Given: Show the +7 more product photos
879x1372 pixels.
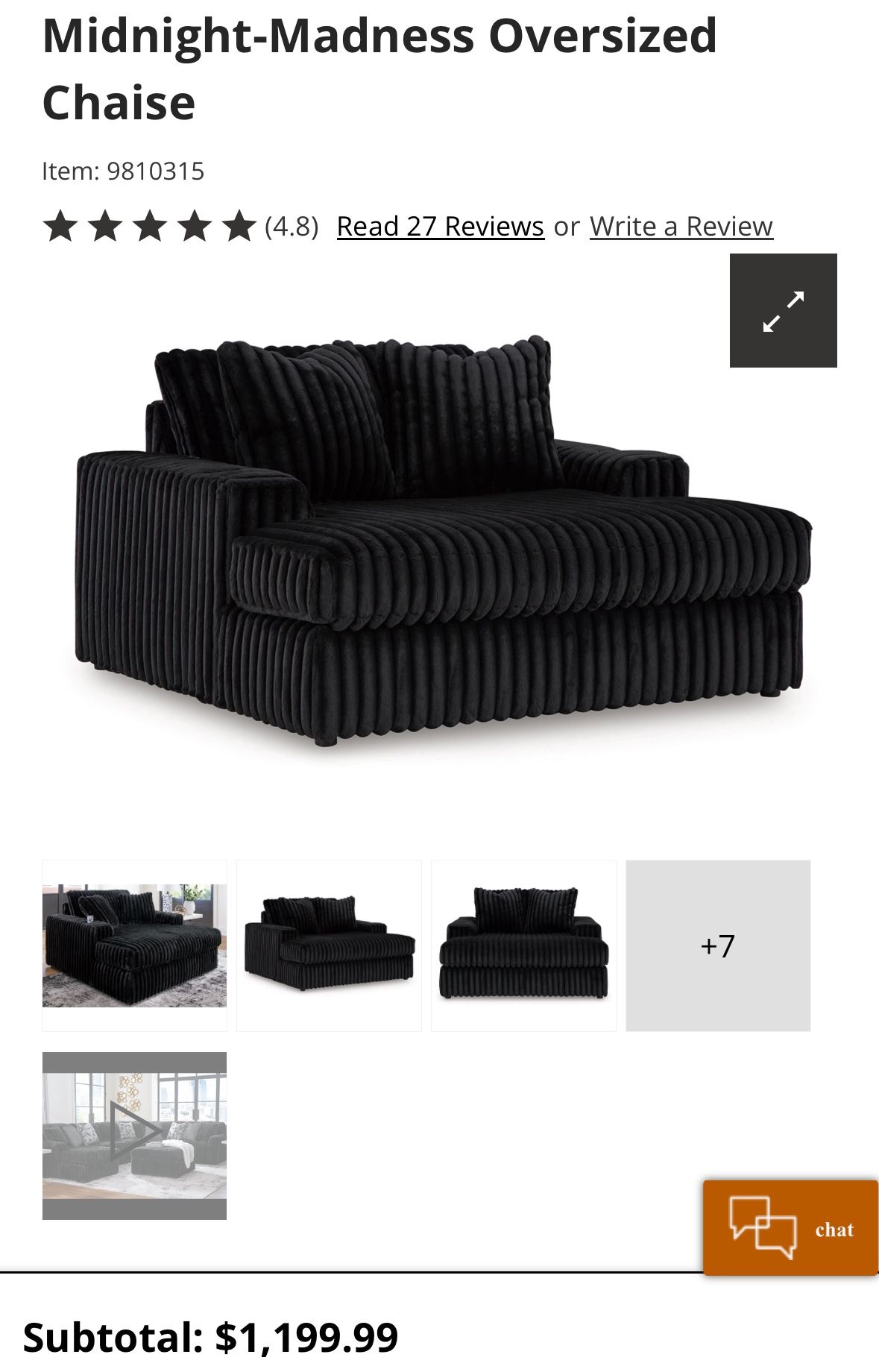Looking at the screenshot, I should point(717,945).
